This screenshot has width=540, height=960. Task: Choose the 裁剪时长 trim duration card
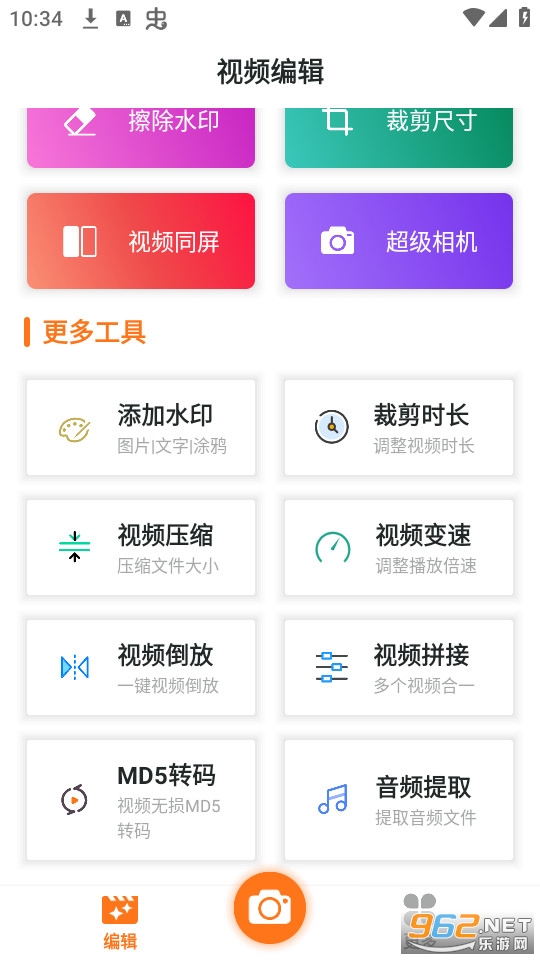pos(399,427)
